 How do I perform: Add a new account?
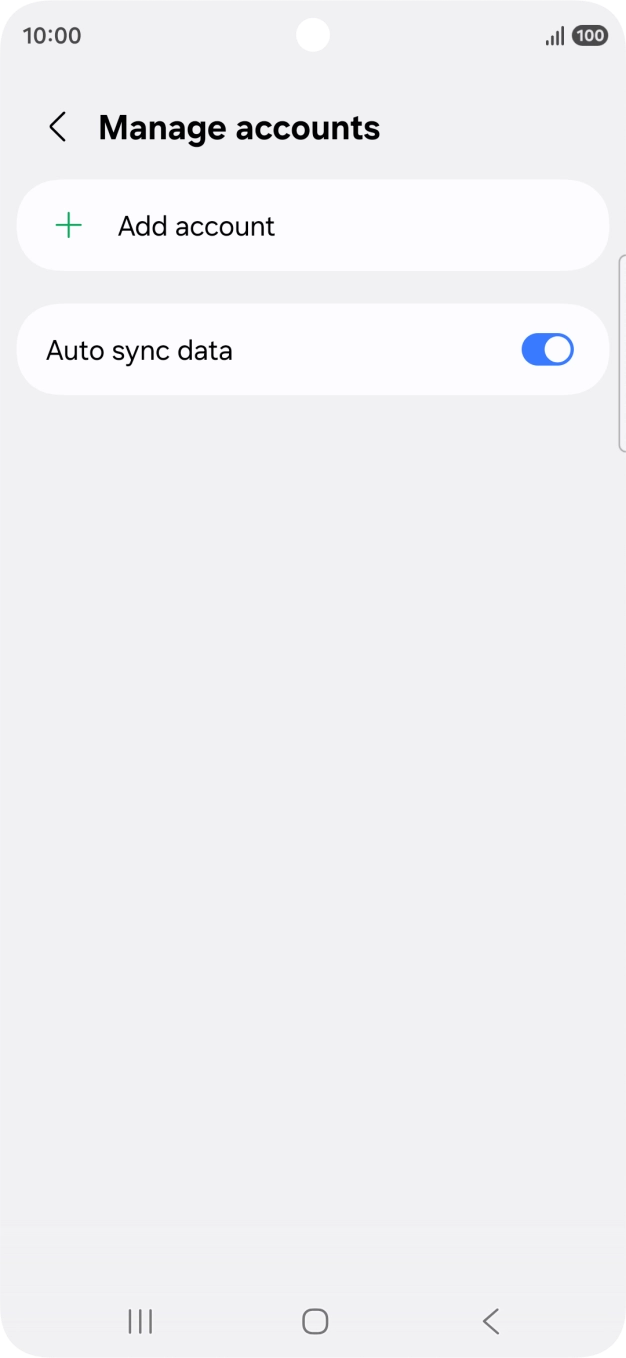point(196,226)
